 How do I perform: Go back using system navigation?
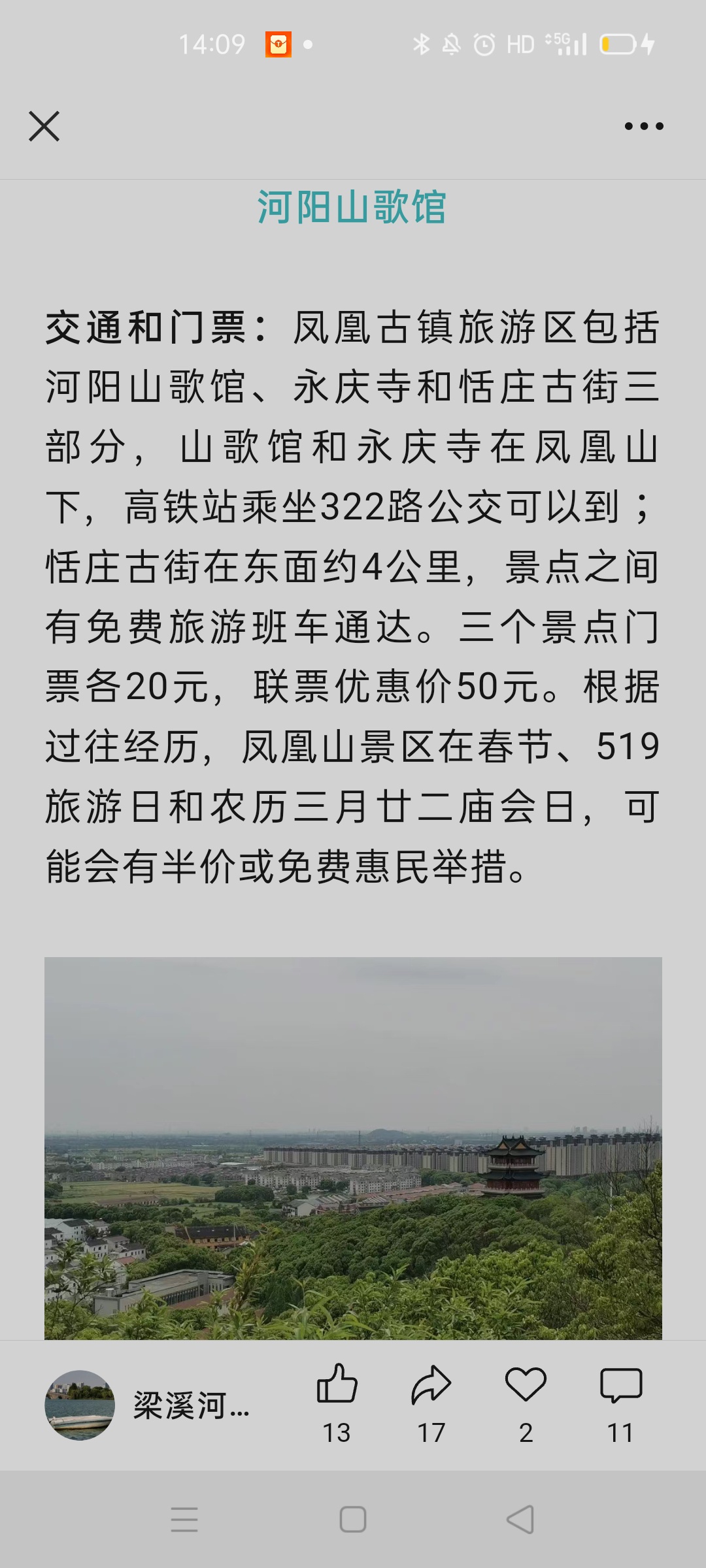pos(520,1520)
